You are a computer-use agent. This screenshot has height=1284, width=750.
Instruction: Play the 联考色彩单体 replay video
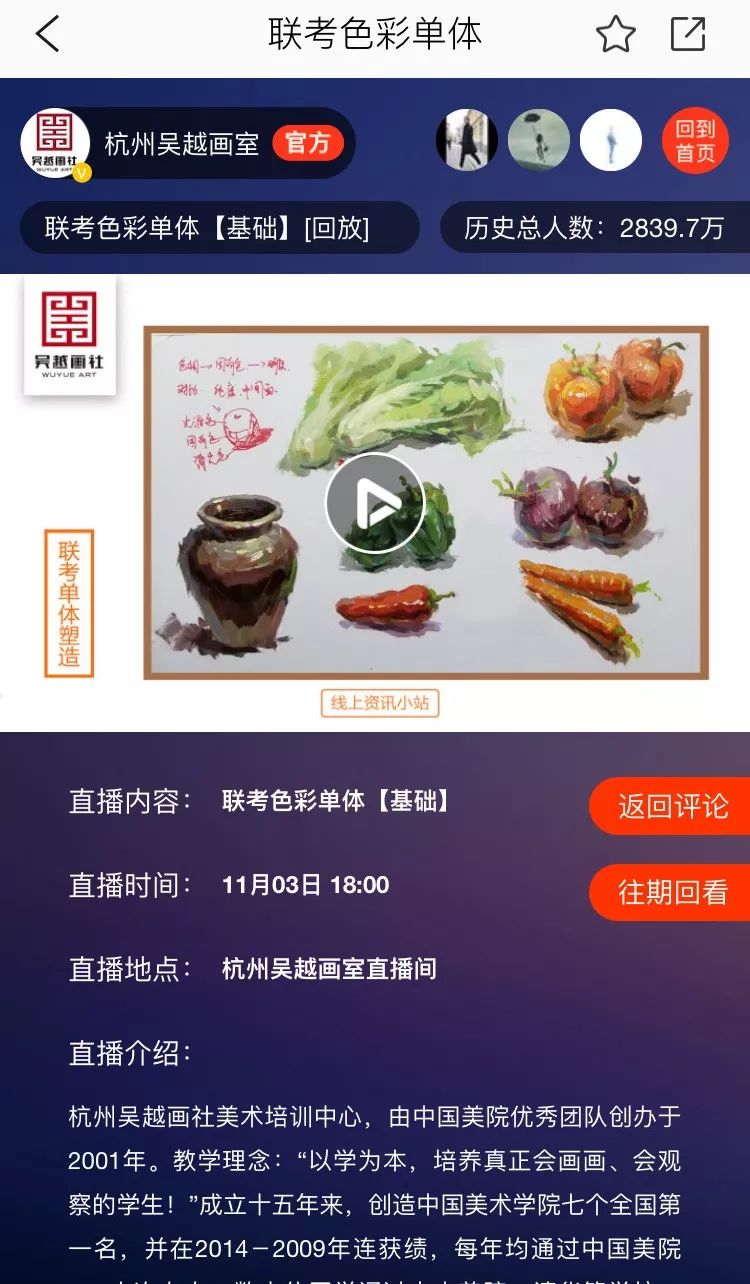pyautogui.click(x=375, y=503)
